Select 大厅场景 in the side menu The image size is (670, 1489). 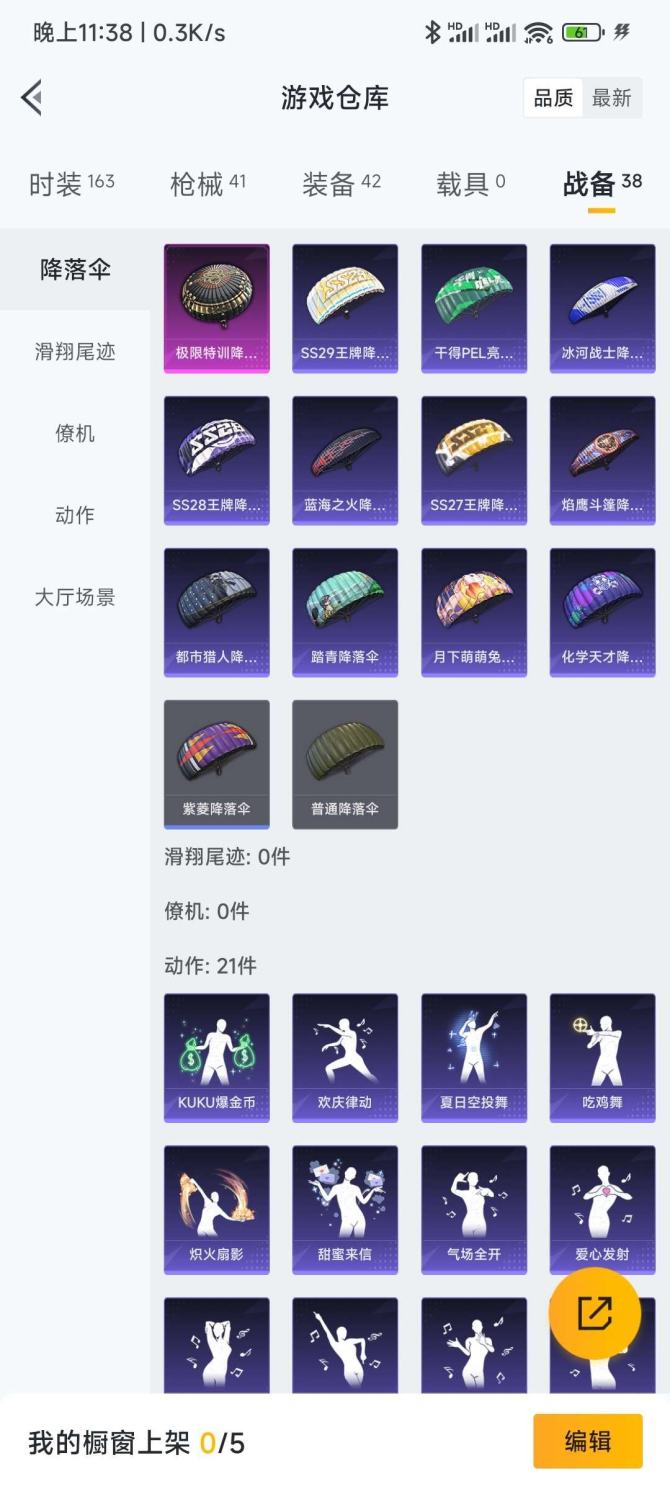(75, 597)
